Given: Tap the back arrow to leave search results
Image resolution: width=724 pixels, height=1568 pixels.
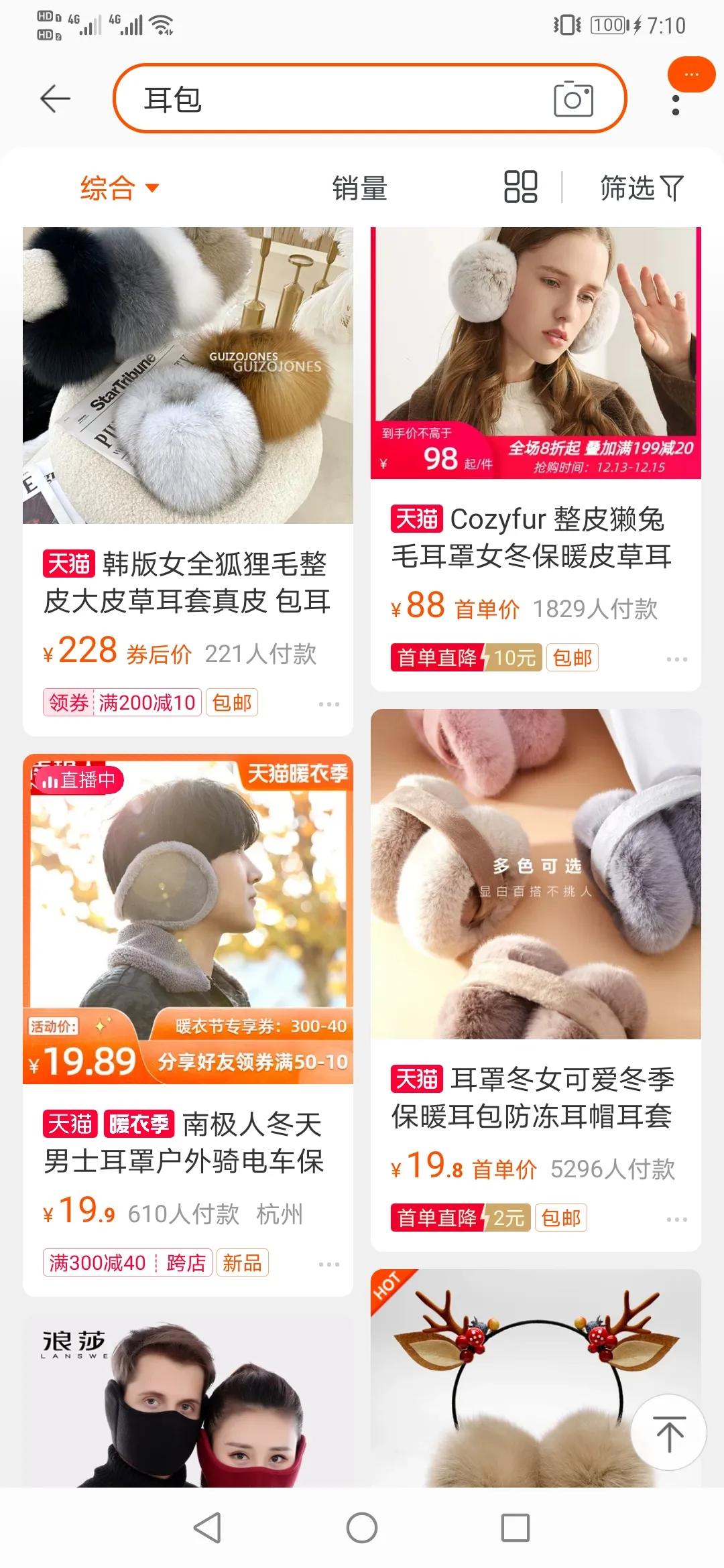Looking at the screenshot, I should tap(54, 97).
